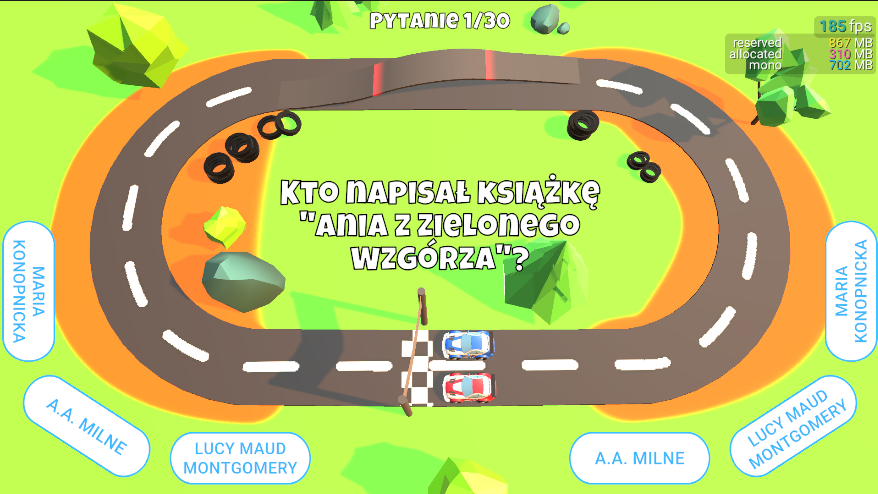Tap the right-side A.A. Milne answer
878x494 pixels.
[x=640, y=458]
